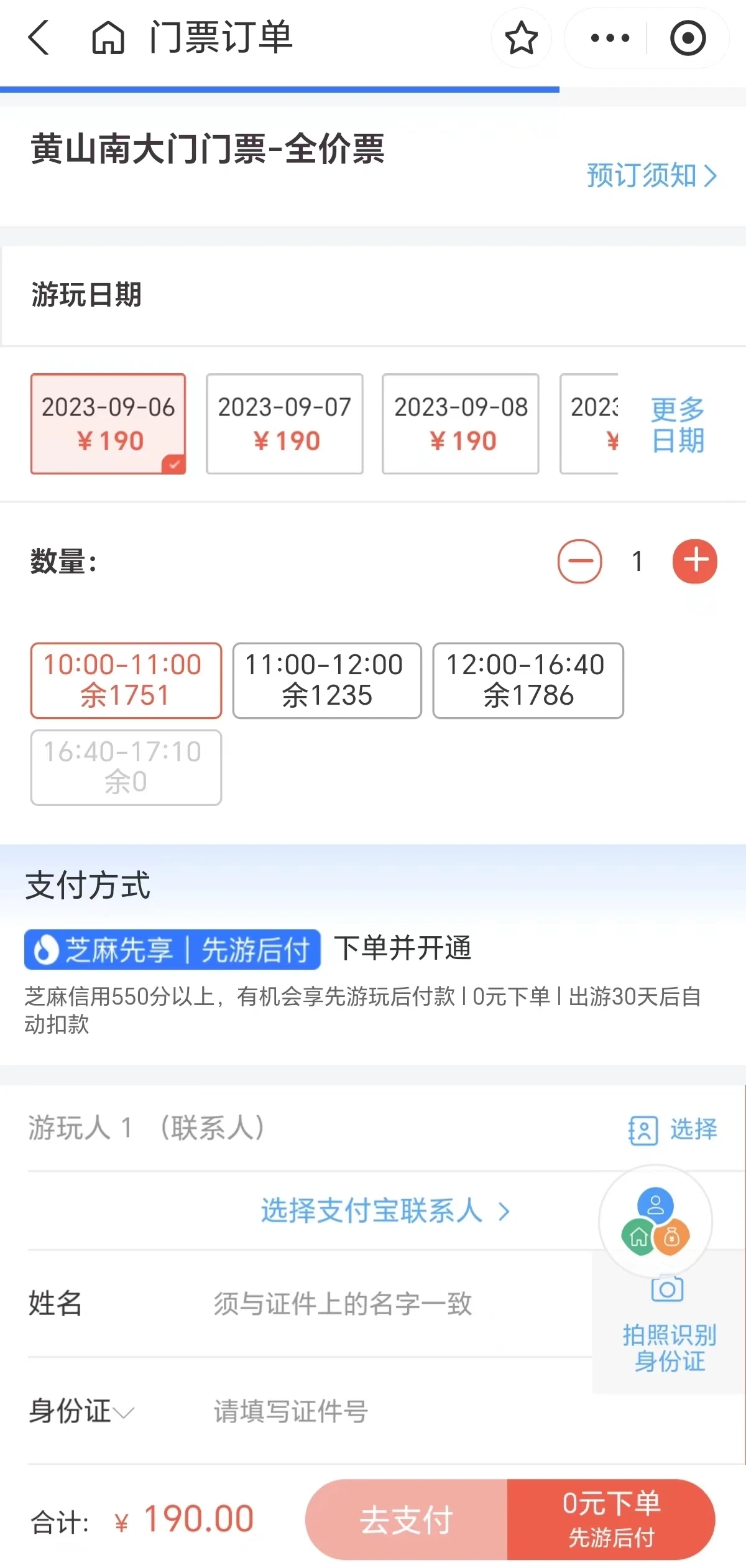Go back with the top-left arrow
Image resolution: width=746 pixels, height=1568 pixels.
(x=39, y=37)
